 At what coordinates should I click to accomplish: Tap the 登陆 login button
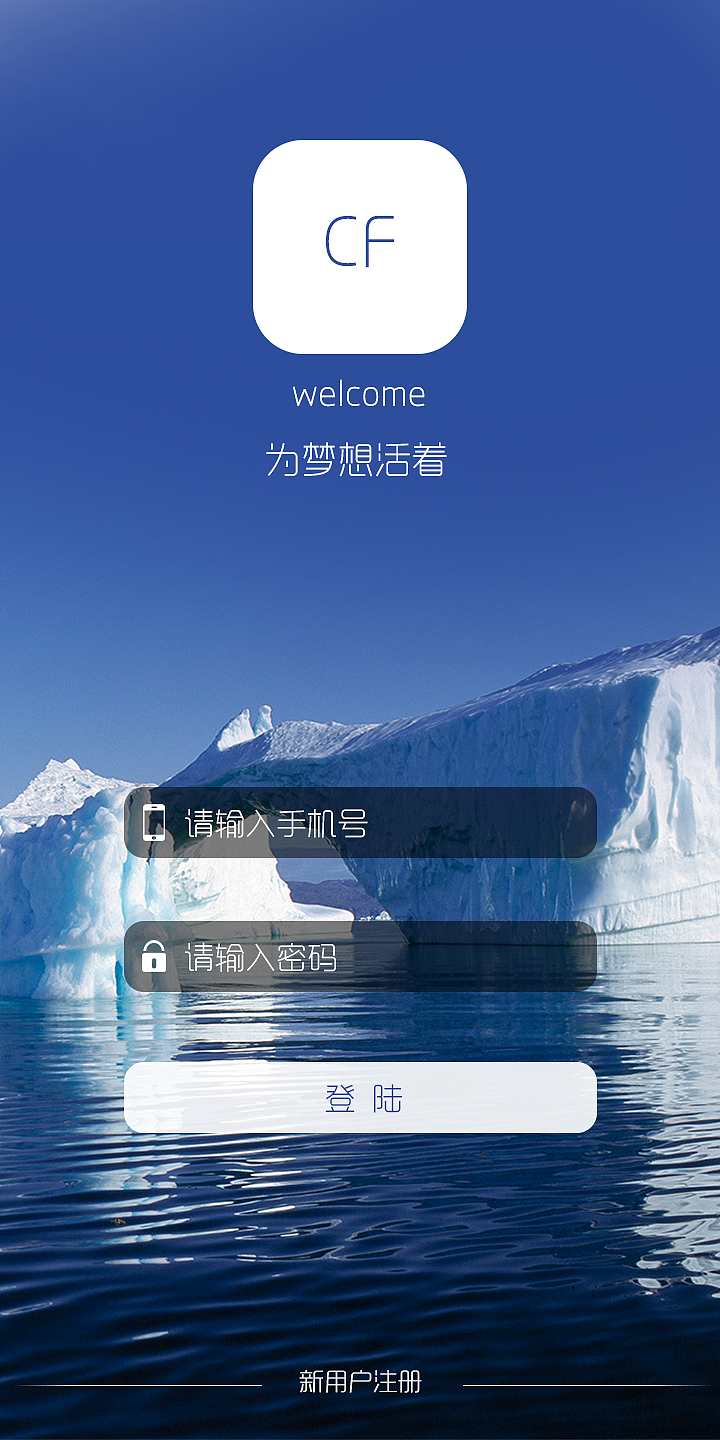click(x=360, y=1098)
